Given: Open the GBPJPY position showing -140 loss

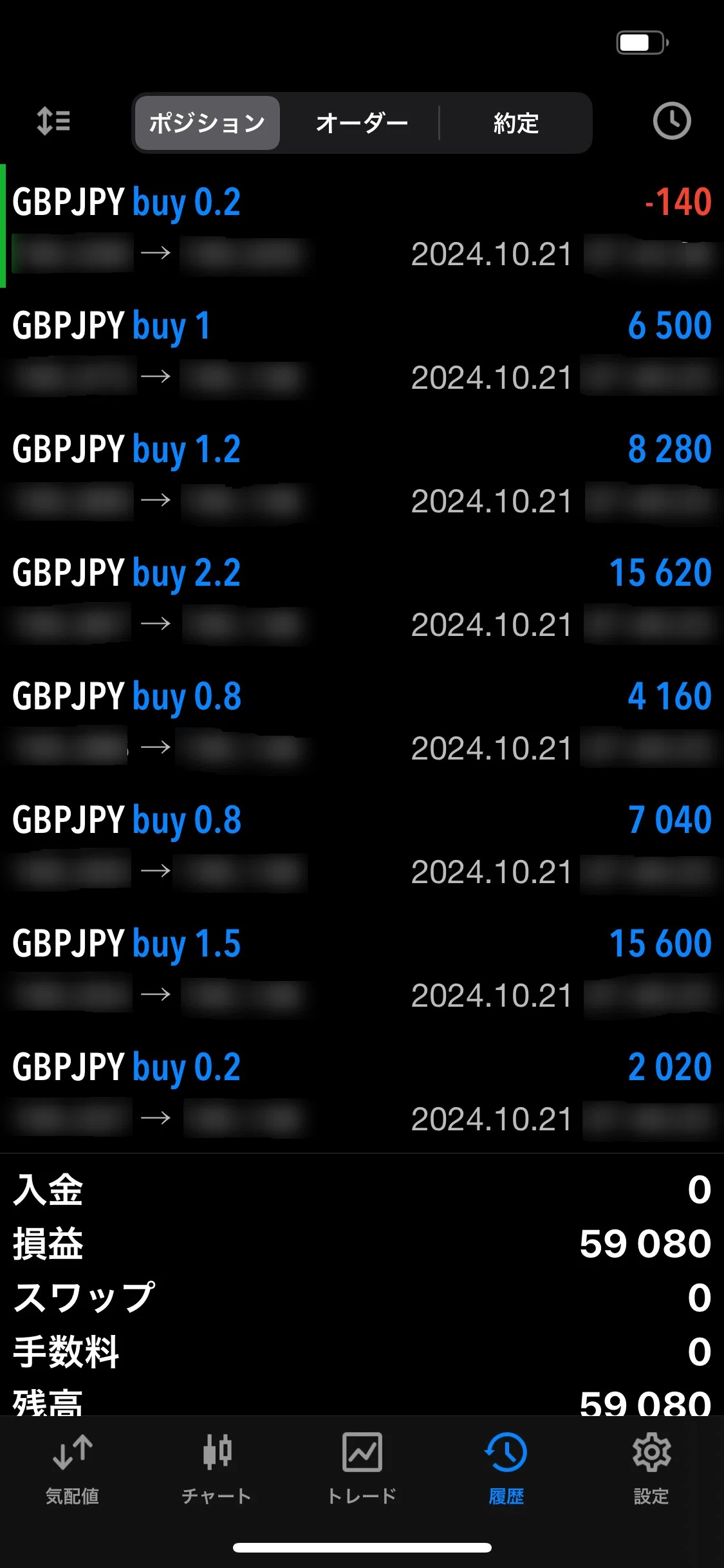Looking at the screenshot, I should click(362, 226).
